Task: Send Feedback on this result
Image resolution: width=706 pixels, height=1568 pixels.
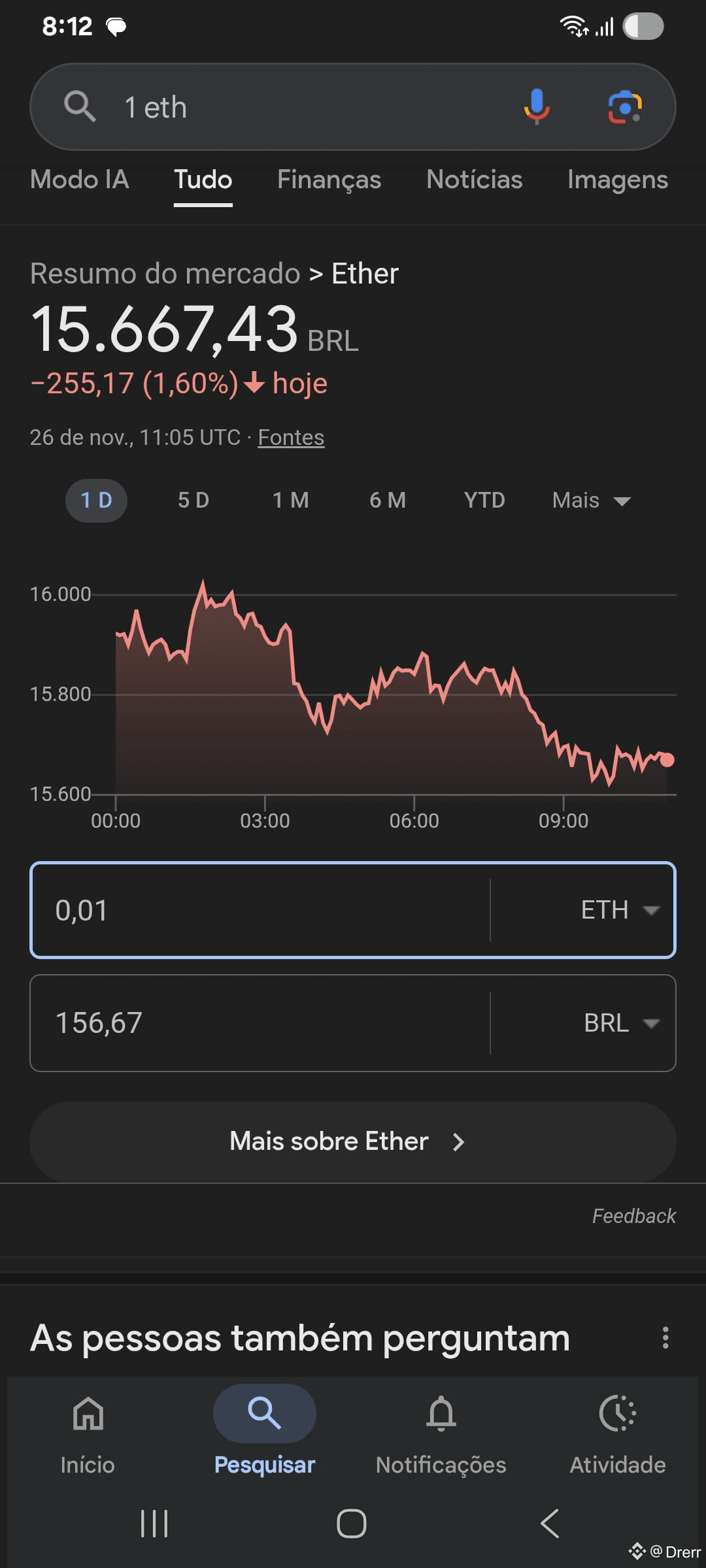Action: click(x=633, y=1216)
